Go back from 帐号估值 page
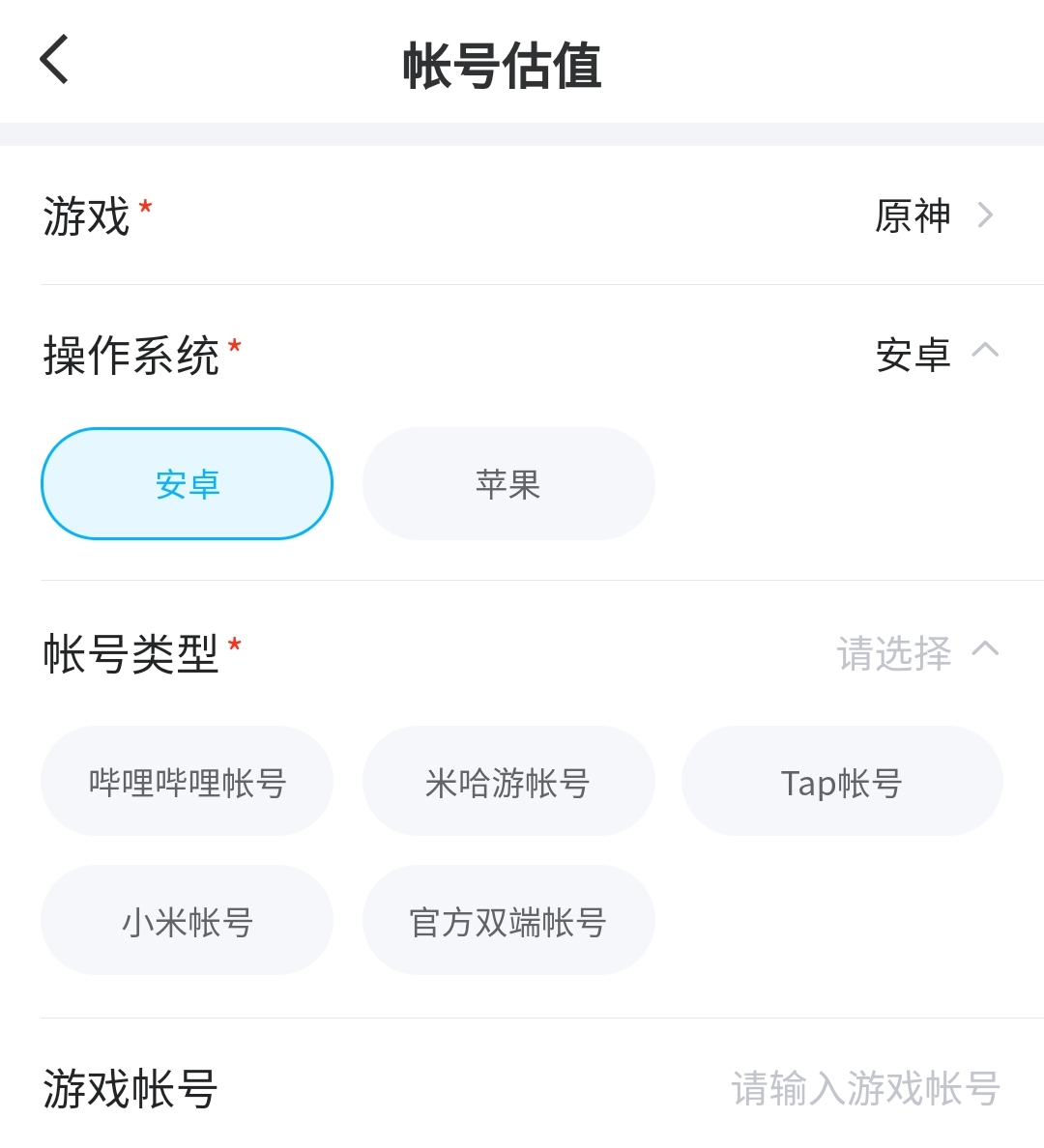 coord(54,60)
